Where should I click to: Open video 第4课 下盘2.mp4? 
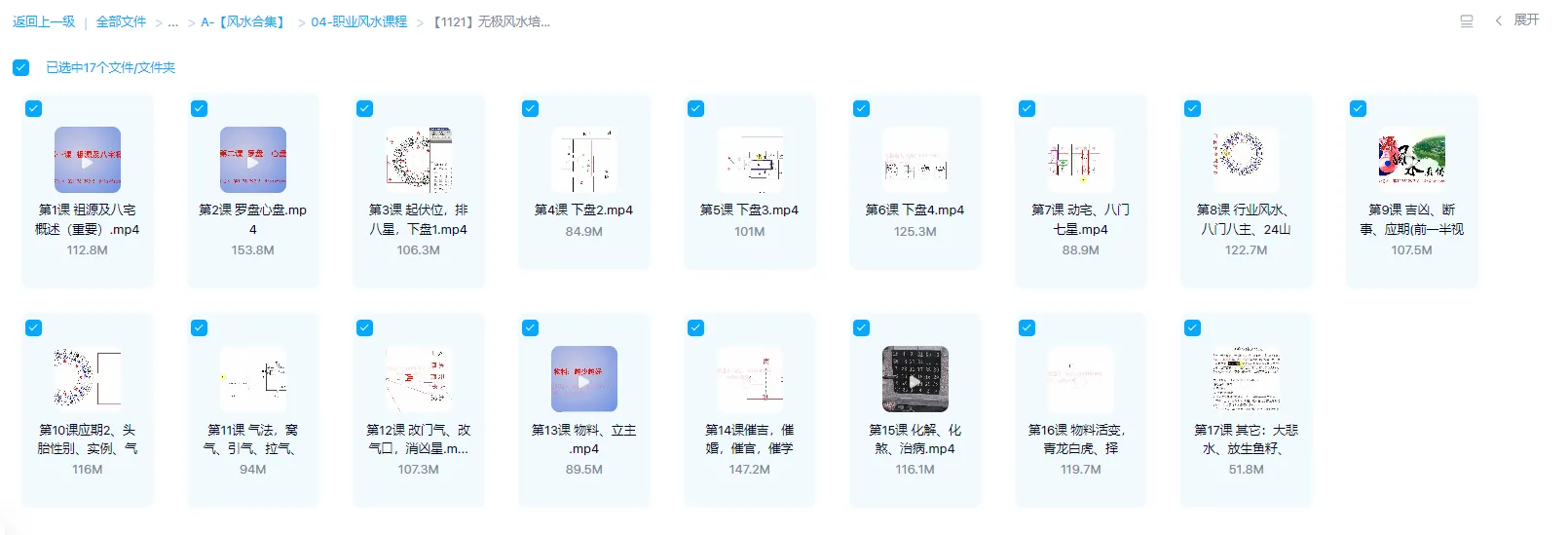(584, 160)
